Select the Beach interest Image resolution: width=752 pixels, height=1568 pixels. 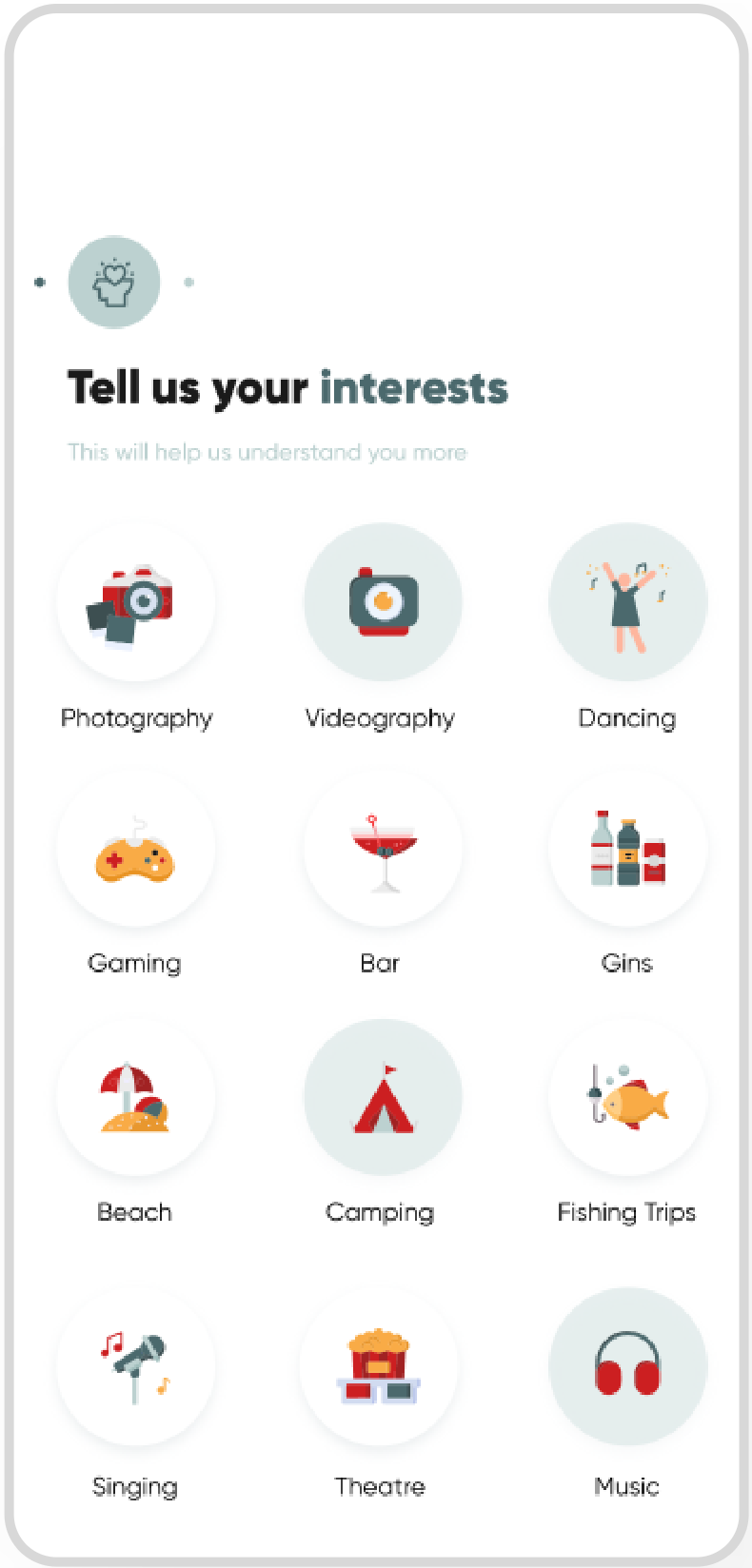(x=135, y=1098)
